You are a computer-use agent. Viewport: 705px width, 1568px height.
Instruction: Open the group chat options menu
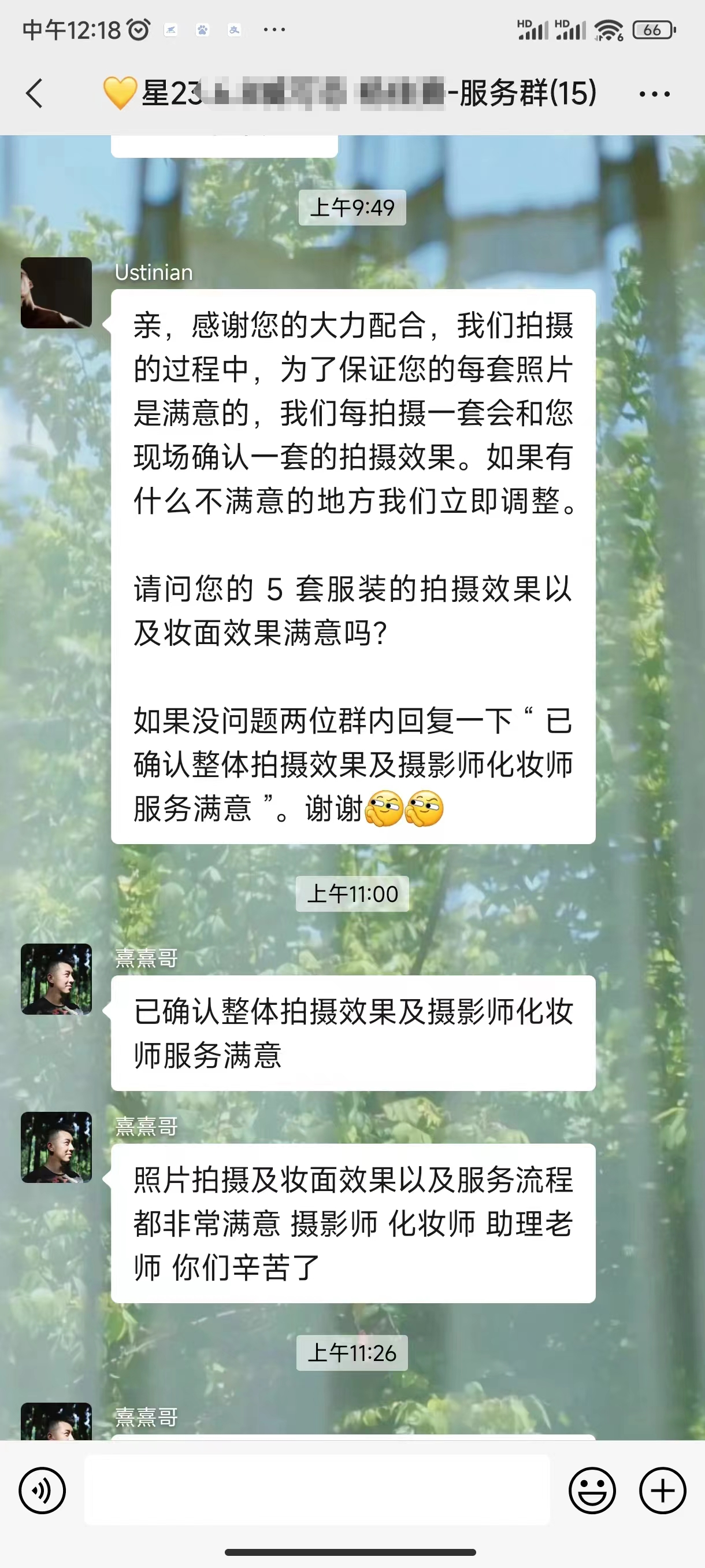point(654,94)
